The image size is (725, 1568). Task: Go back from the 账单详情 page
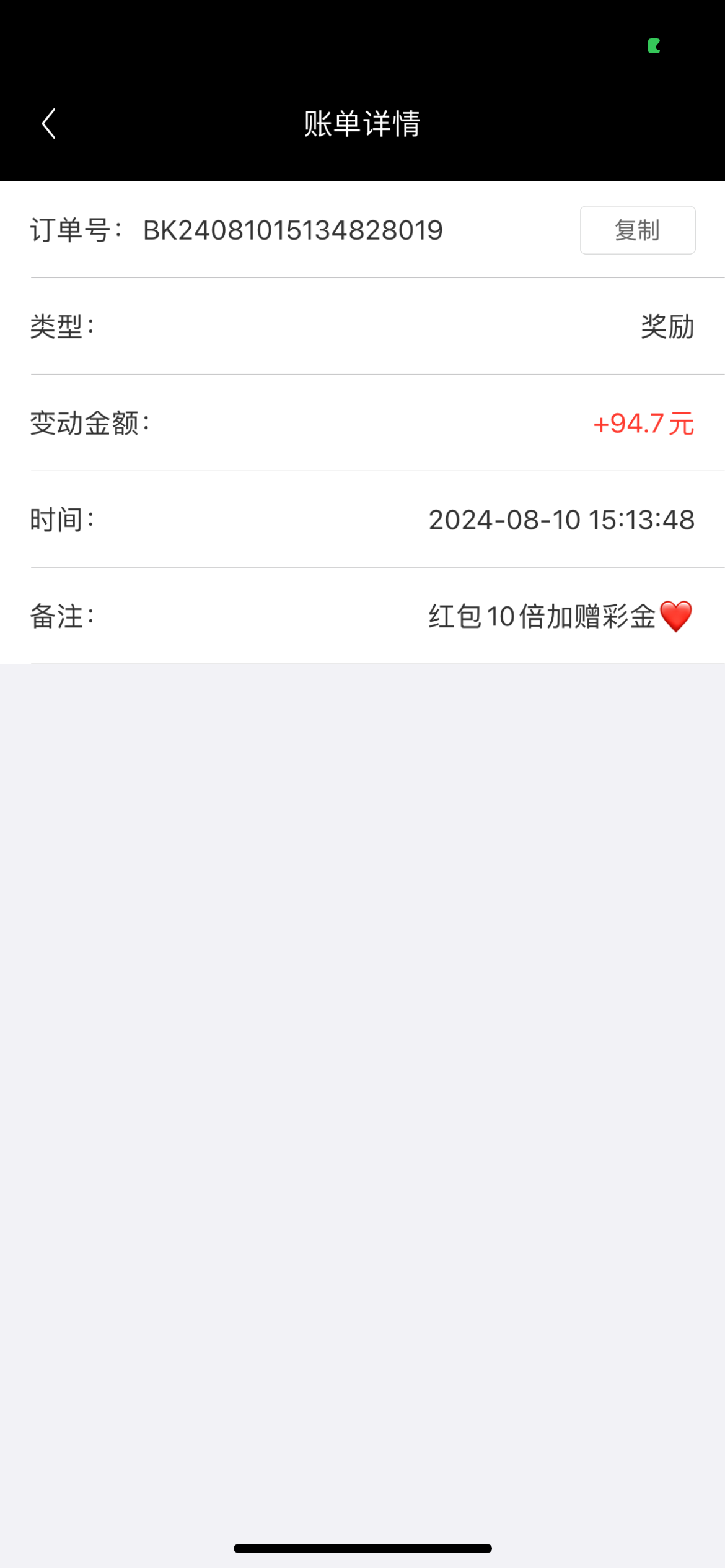click(x=49, y=124)
